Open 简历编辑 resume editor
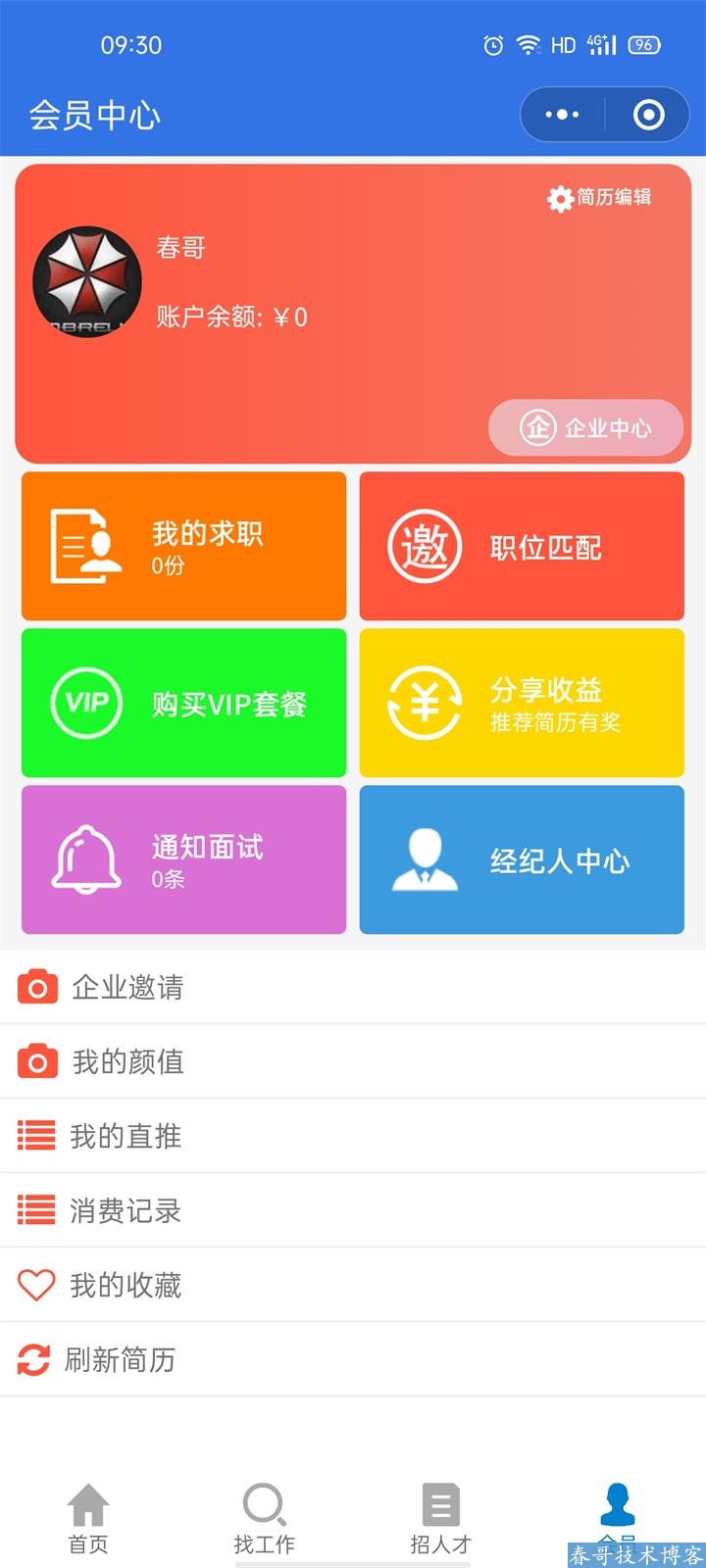The image size is (706, 1568). click(x=599, y=197)
